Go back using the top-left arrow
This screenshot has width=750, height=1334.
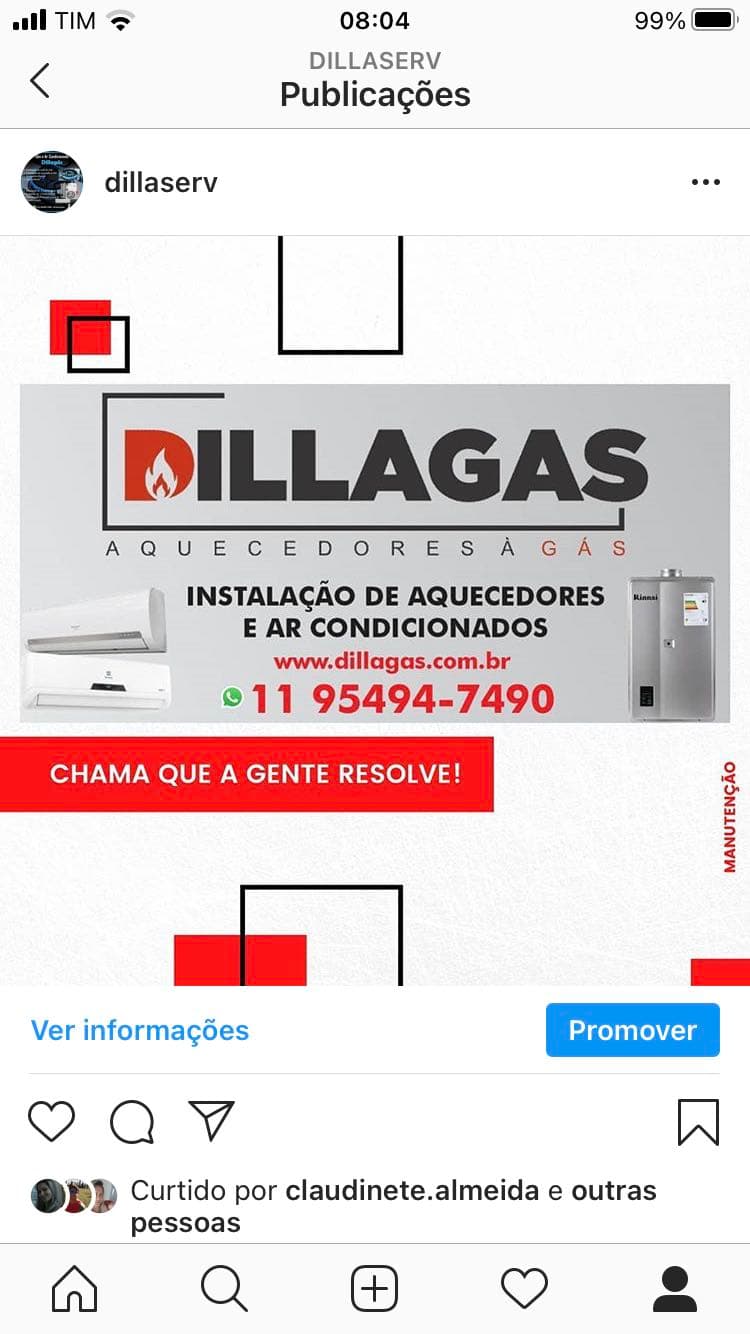[x=39, y=80]
